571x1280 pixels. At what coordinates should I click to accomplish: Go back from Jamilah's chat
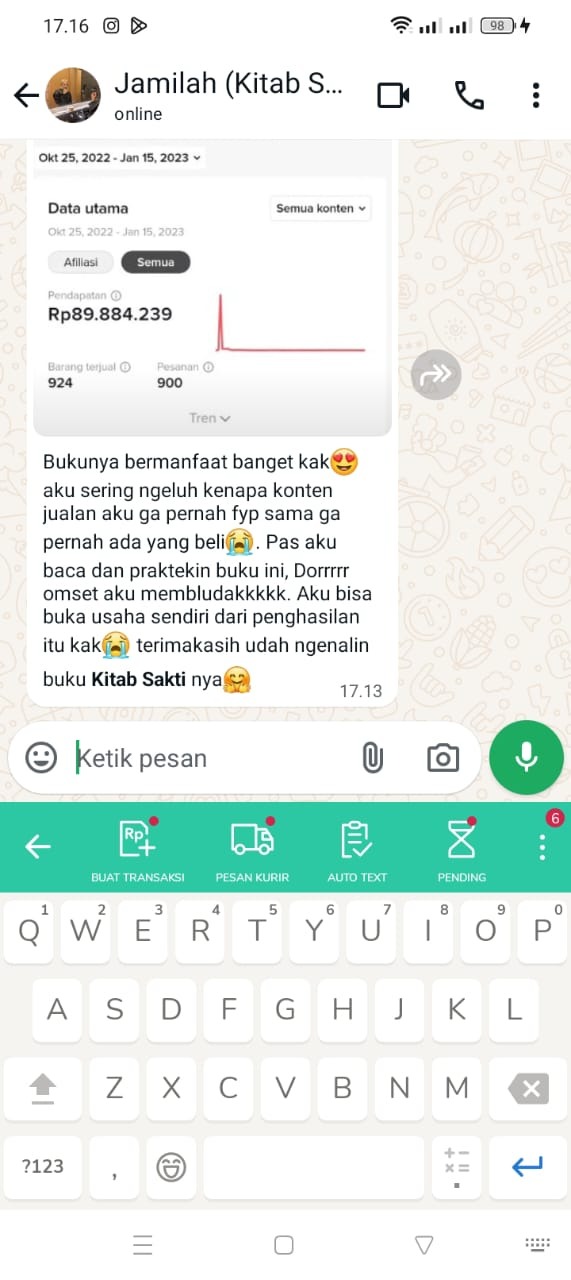point(26,95)
